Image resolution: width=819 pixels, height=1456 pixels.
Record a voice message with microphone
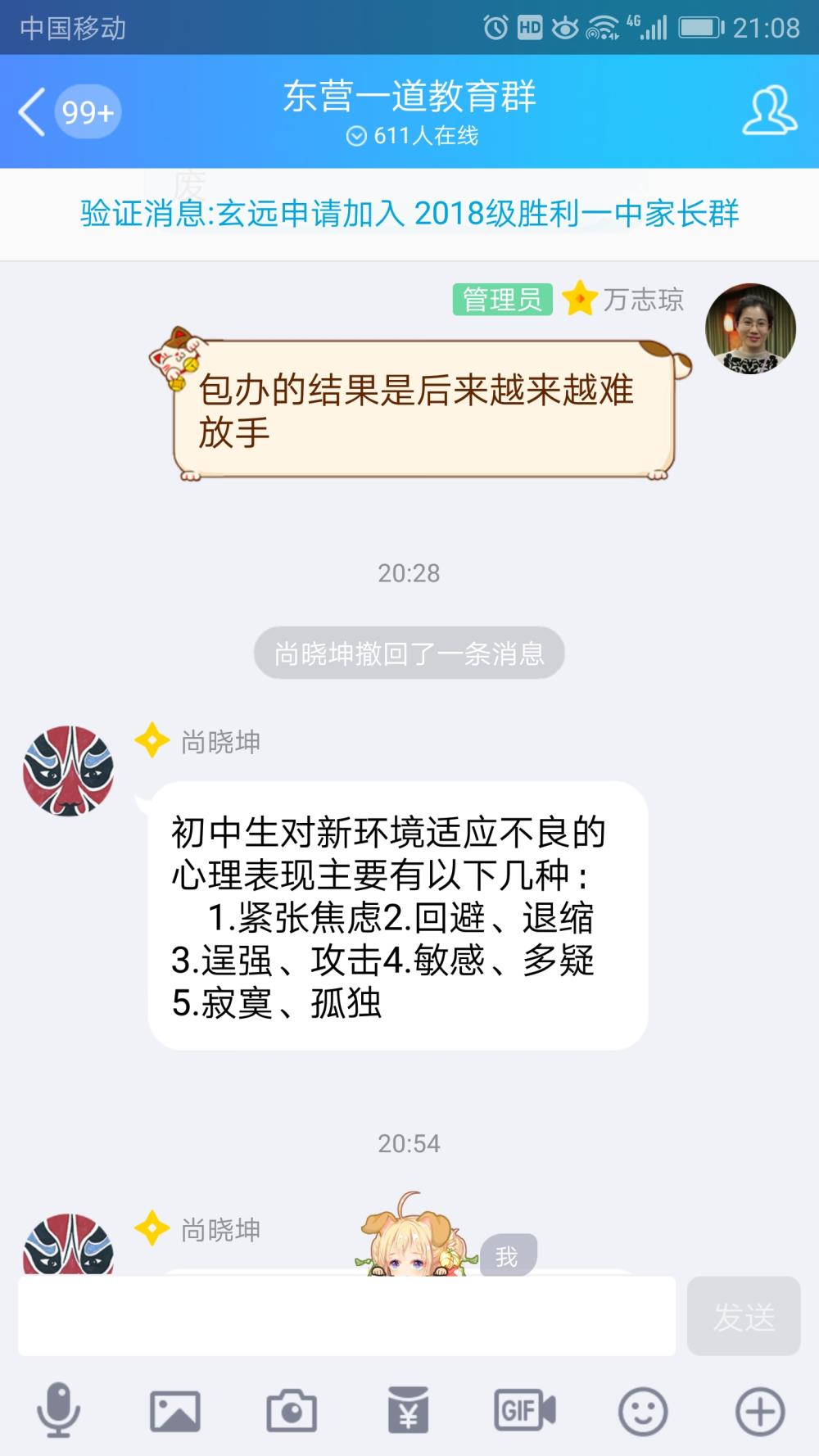[x=58, y=1411]
